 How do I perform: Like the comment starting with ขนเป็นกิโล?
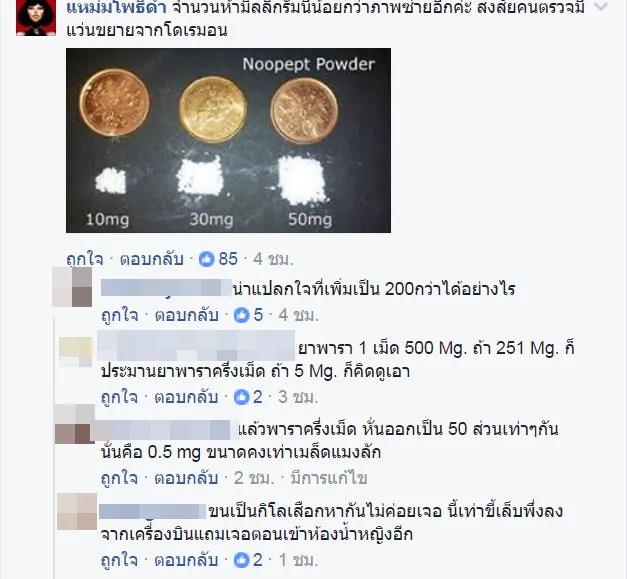click(x=118, y=560)
